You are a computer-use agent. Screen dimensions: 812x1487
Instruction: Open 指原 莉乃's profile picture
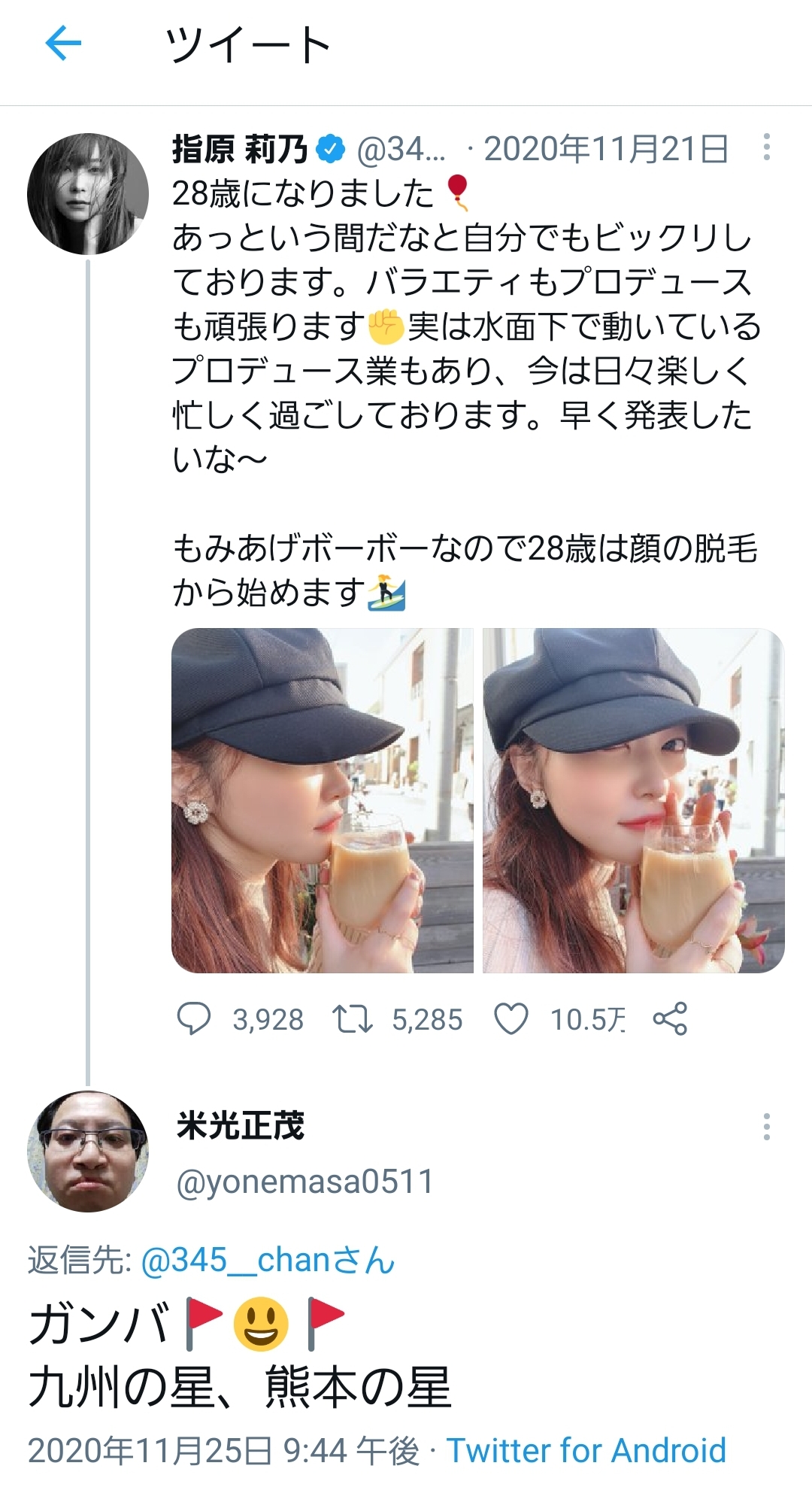pyautogui.click(x=87, y=194)
